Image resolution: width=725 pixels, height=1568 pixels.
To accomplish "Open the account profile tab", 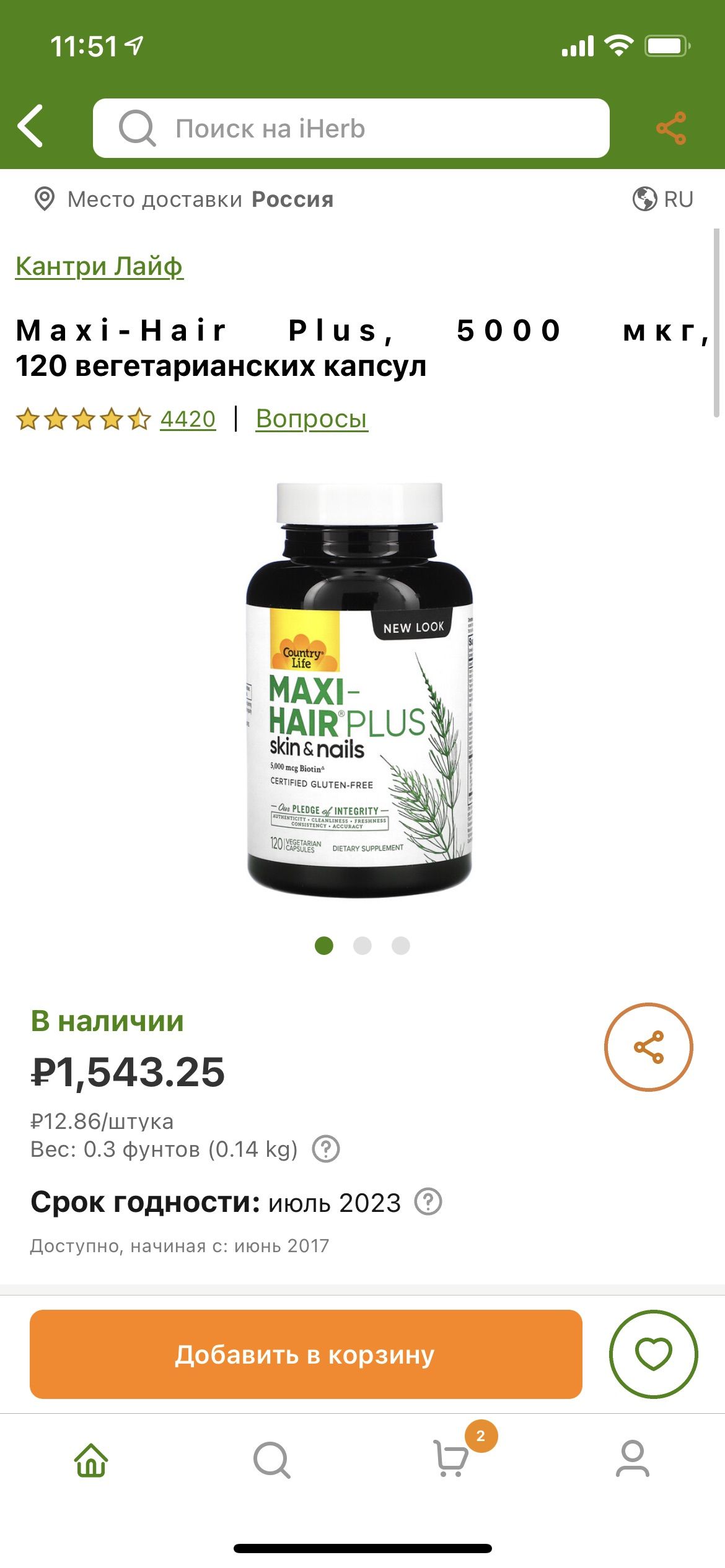I will [633, 1460].
